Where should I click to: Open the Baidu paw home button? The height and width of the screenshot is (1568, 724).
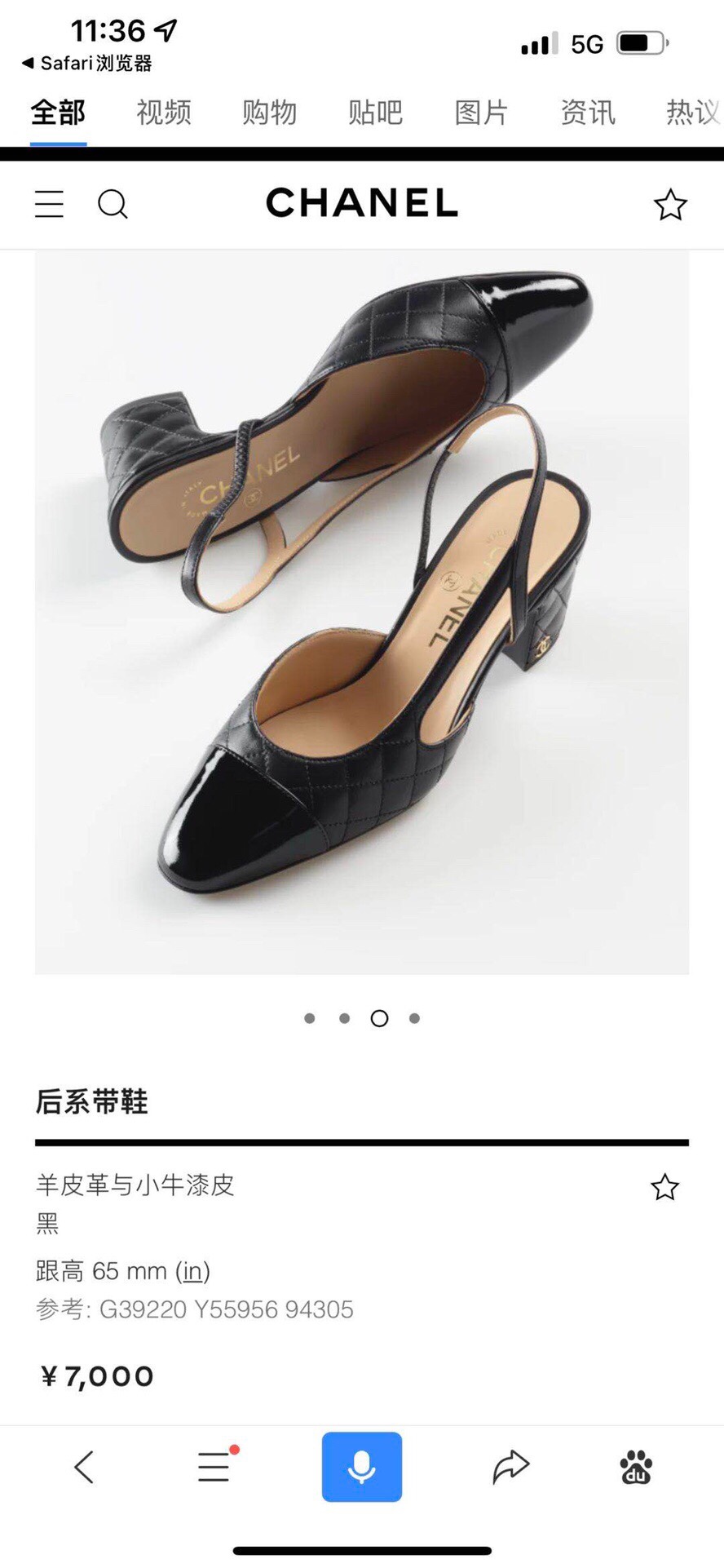tap(636, 1467)
